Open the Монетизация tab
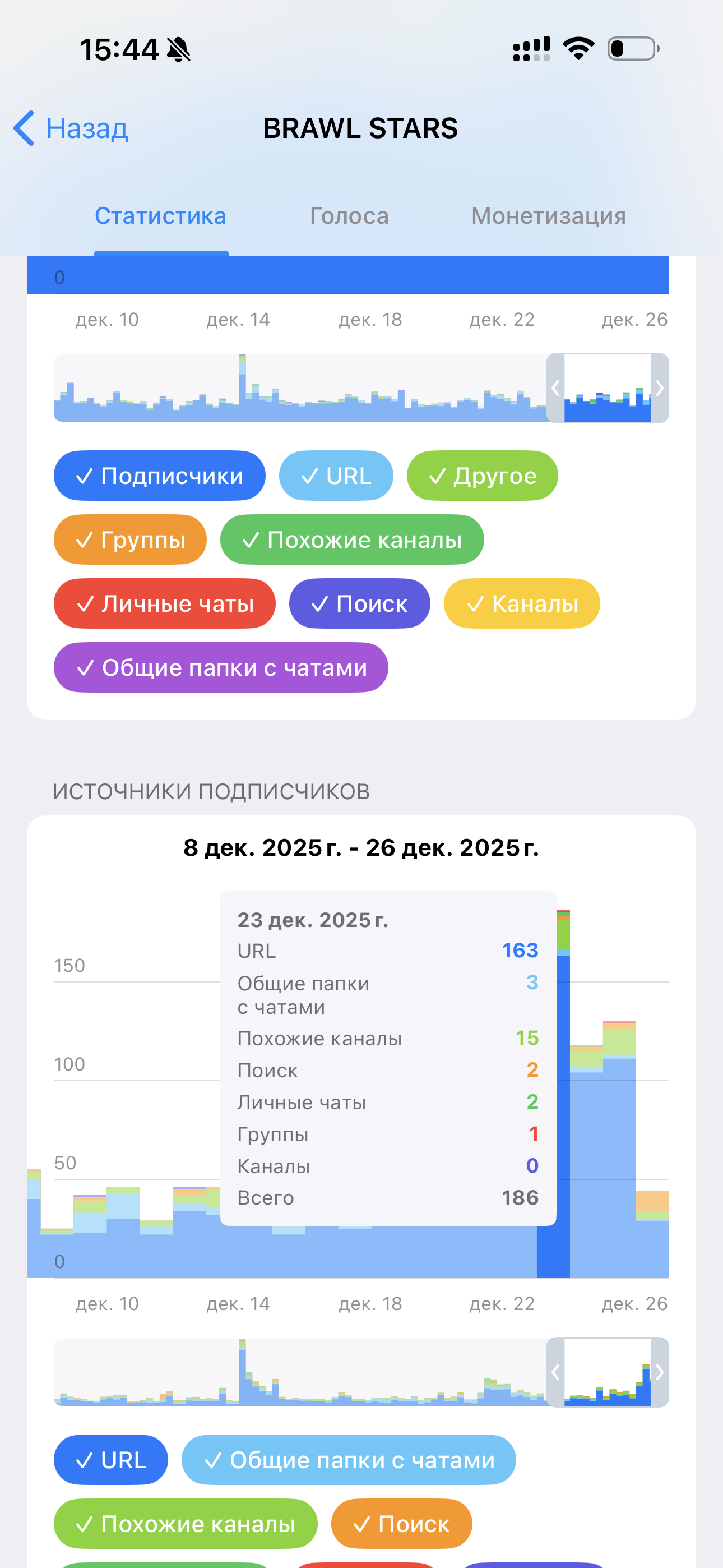Screen dimensions: 723x1568 click(548, 216)
